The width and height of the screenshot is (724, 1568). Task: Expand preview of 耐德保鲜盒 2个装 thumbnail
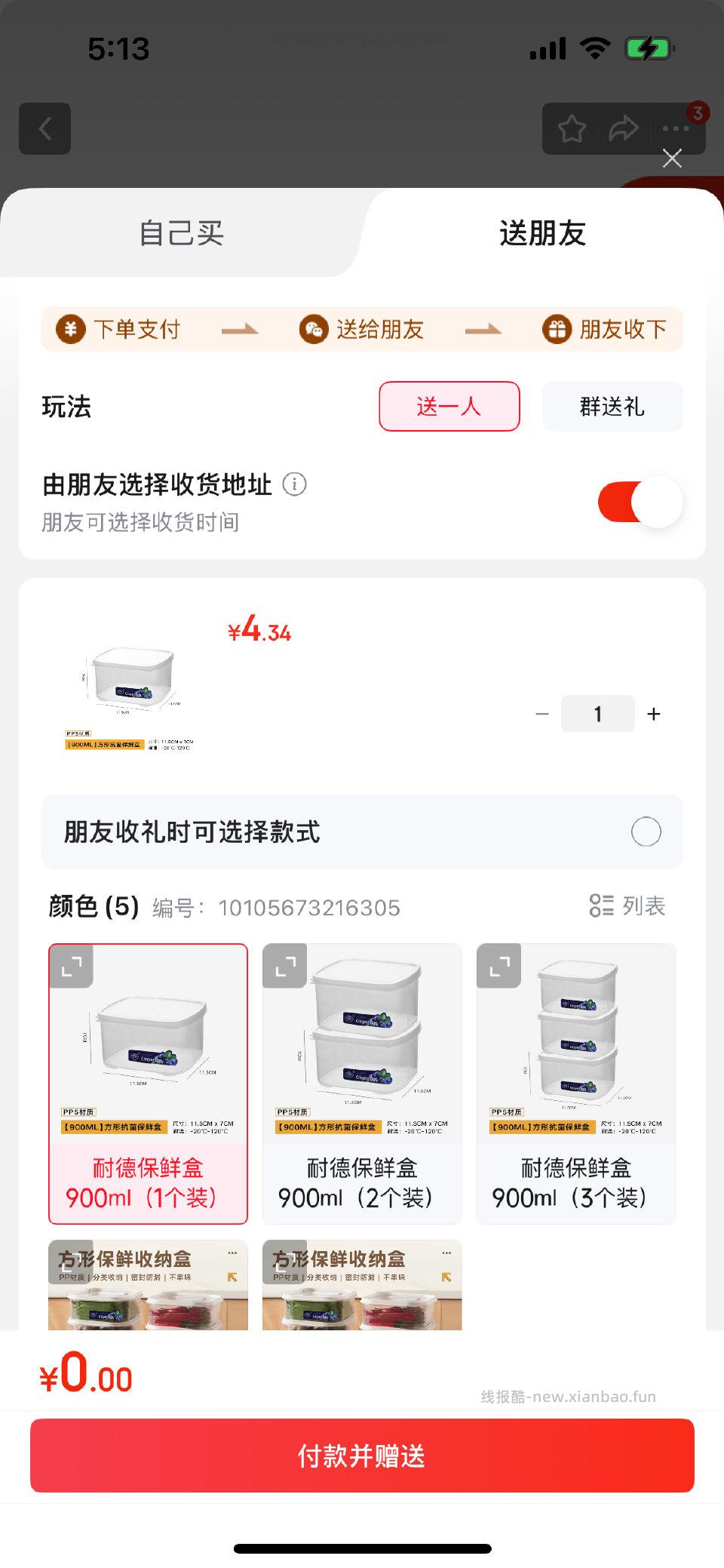pos(284,967)
